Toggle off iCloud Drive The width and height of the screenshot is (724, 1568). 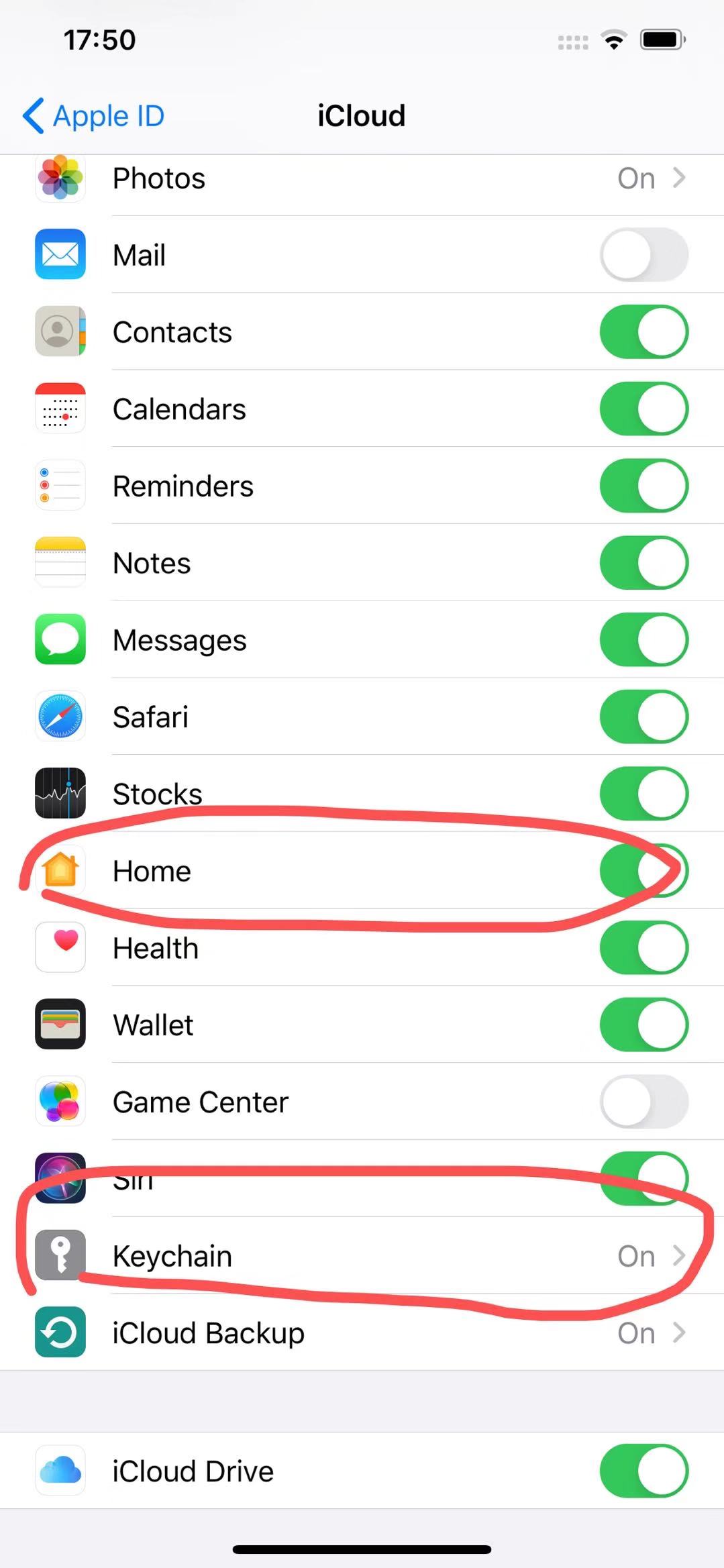coord(643,1471)
